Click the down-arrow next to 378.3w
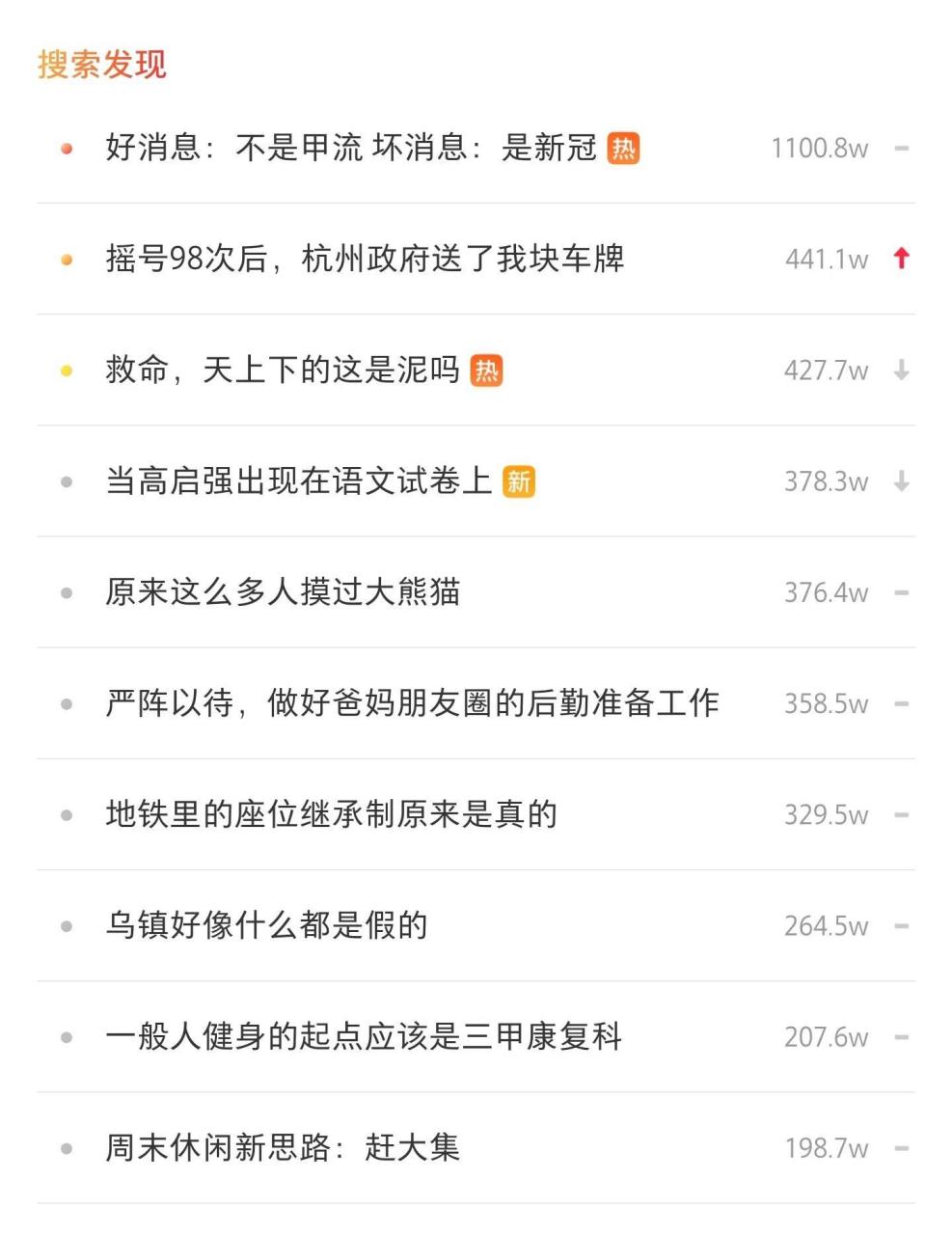Viewport: 952px width, 1235px height. (901, 481)
